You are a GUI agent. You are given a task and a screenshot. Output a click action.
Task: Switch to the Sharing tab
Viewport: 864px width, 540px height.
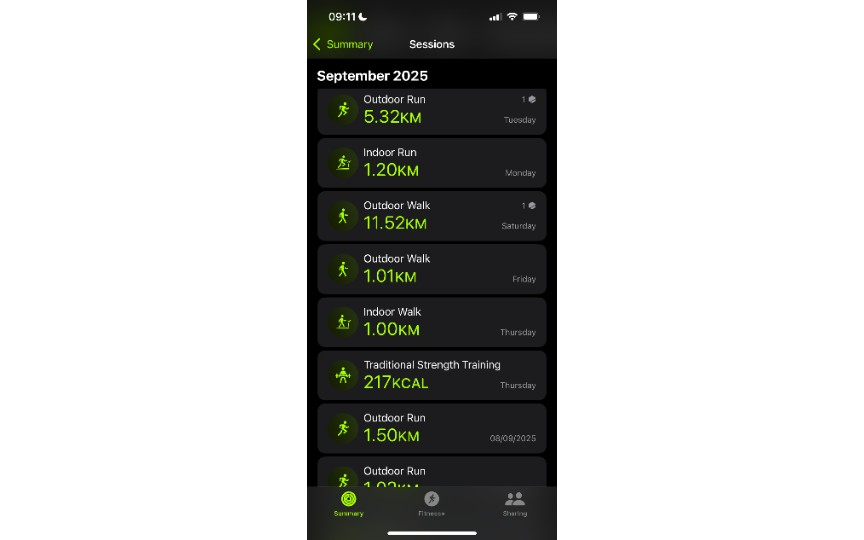514,503
